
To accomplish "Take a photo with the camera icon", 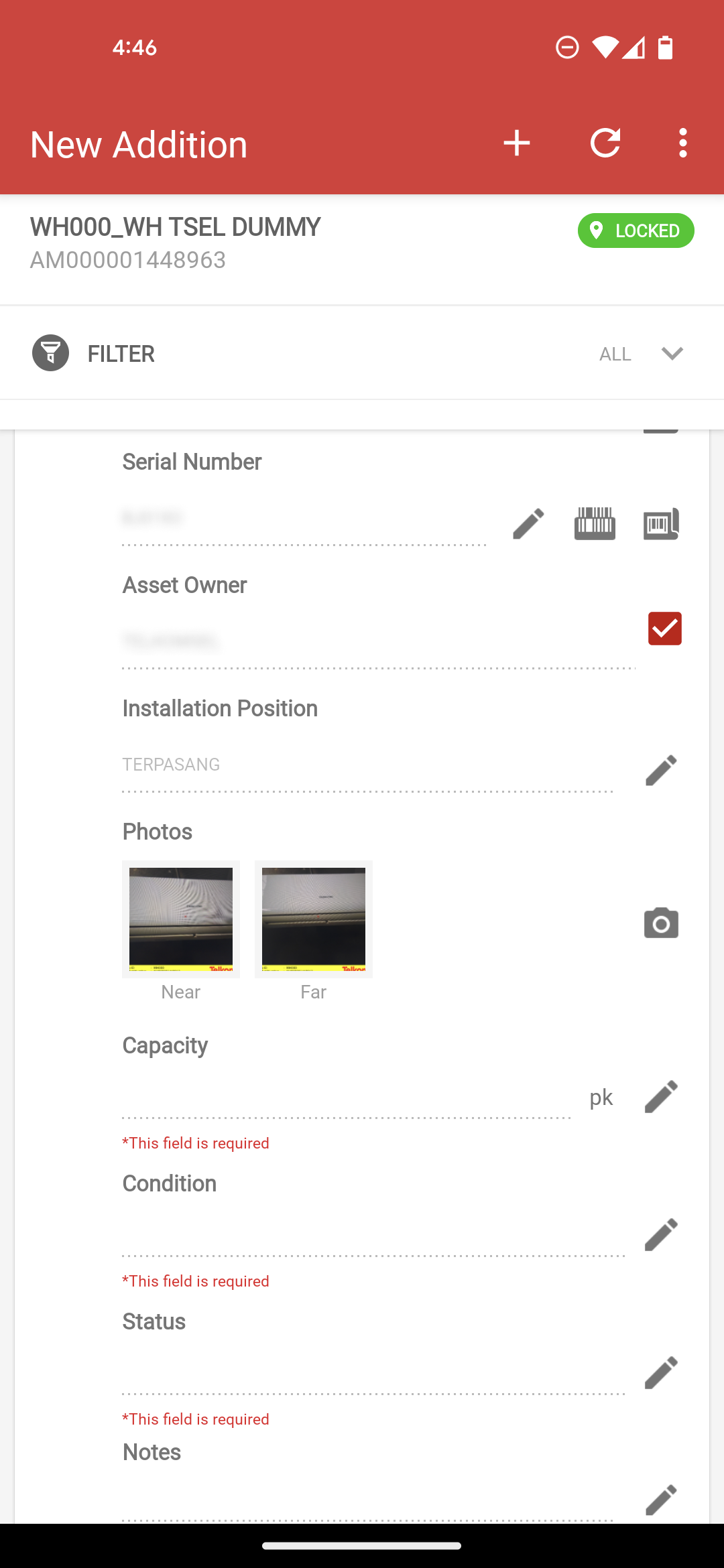I will (x=661, y=923).
